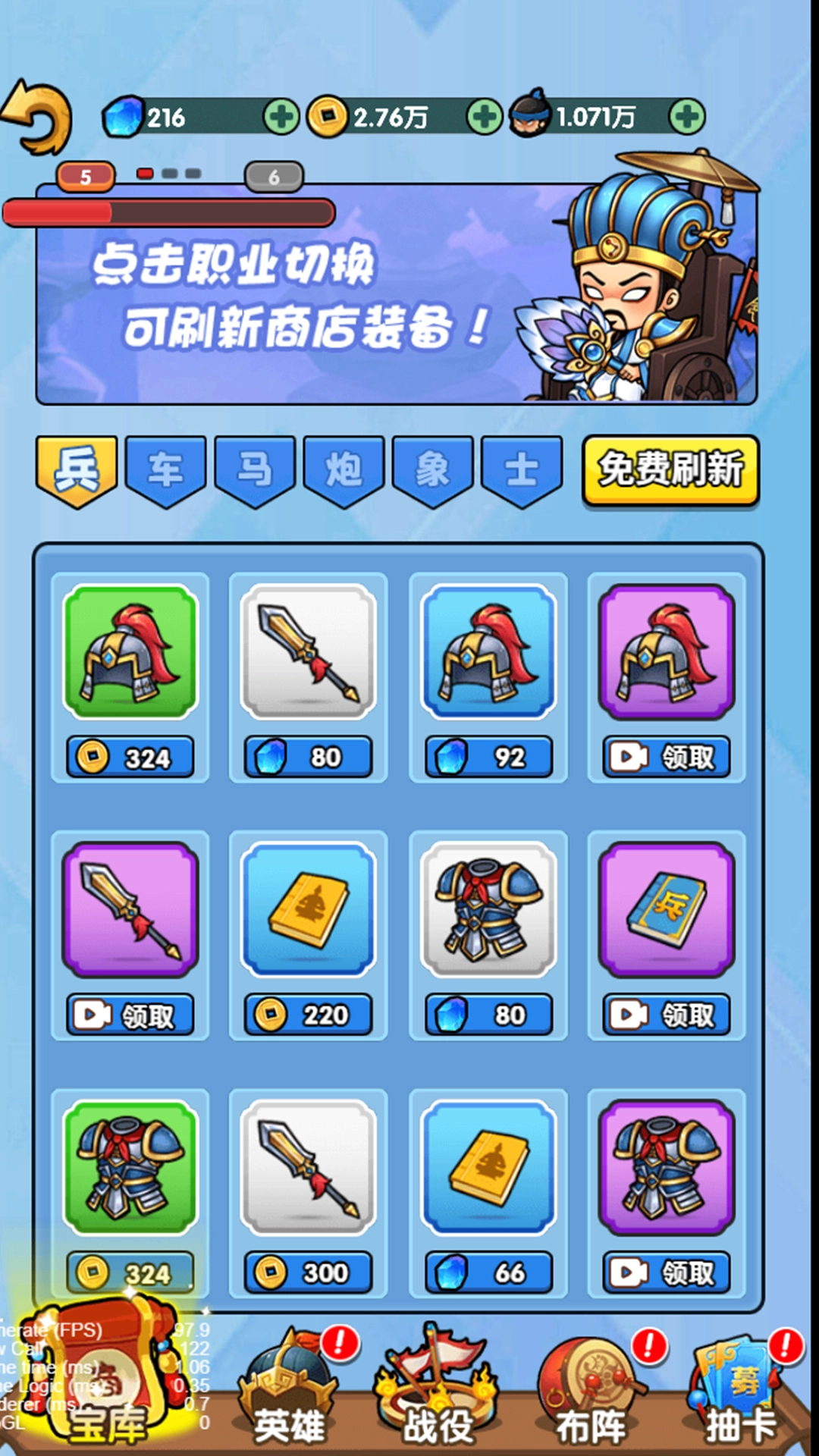The image size is (819, 1456).
Task: Open the 士 class tab
Action: click(x=522, y=469)
